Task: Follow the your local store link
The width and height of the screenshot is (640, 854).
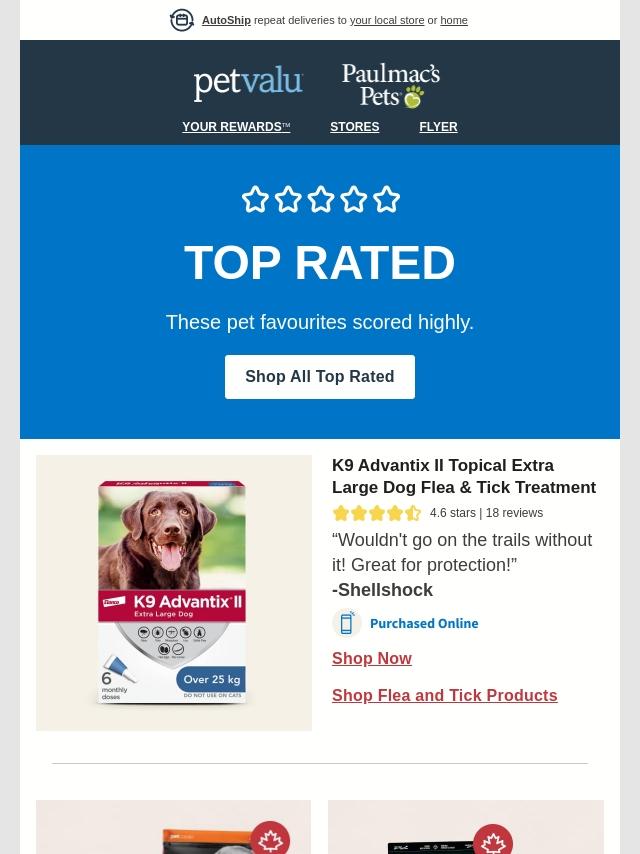Action: (386, 20)
